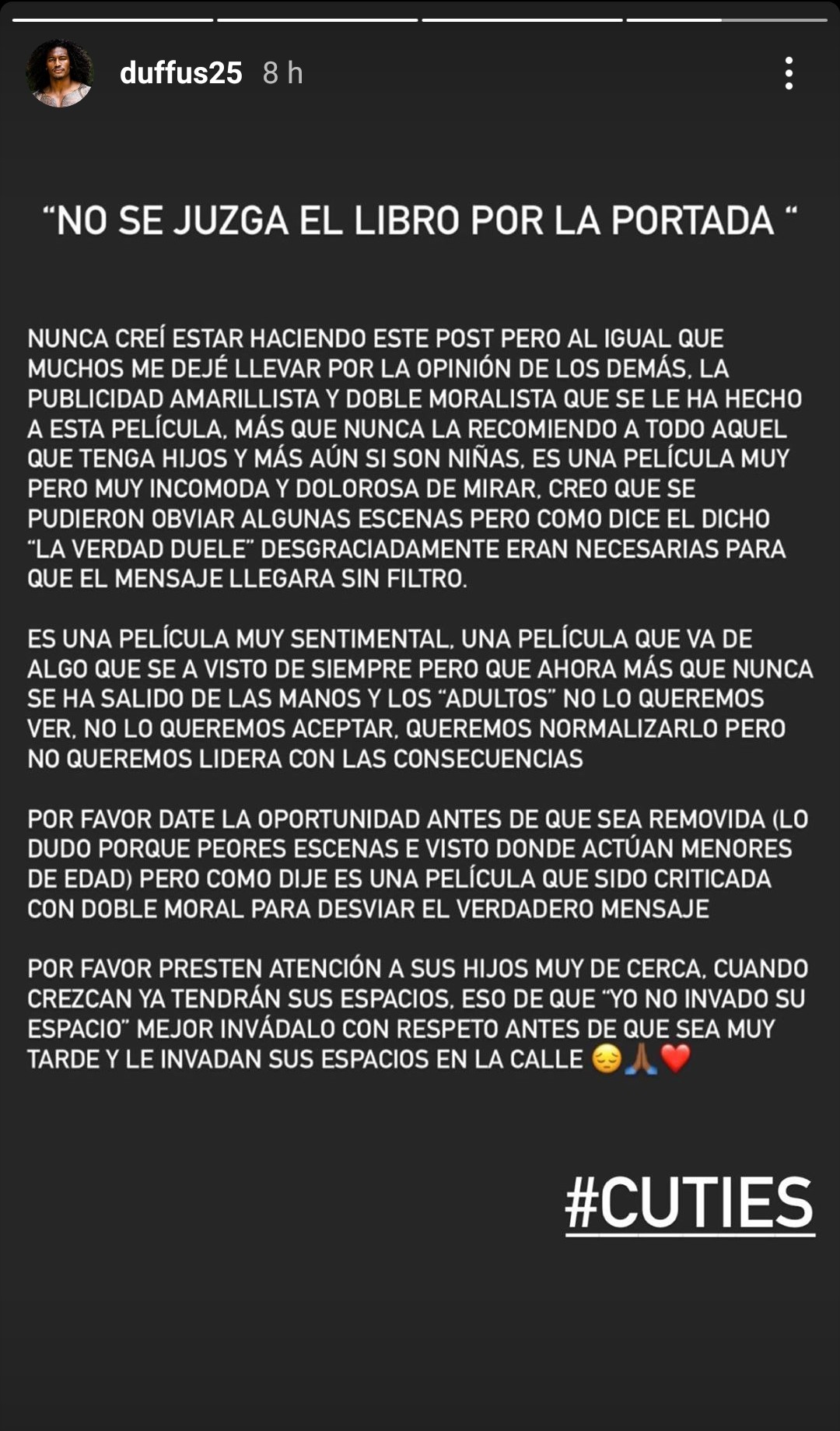Open the #CUTIES hashtag sticker
The height and width of the screenshot is (1431, 840).
tap(689, 1203)
